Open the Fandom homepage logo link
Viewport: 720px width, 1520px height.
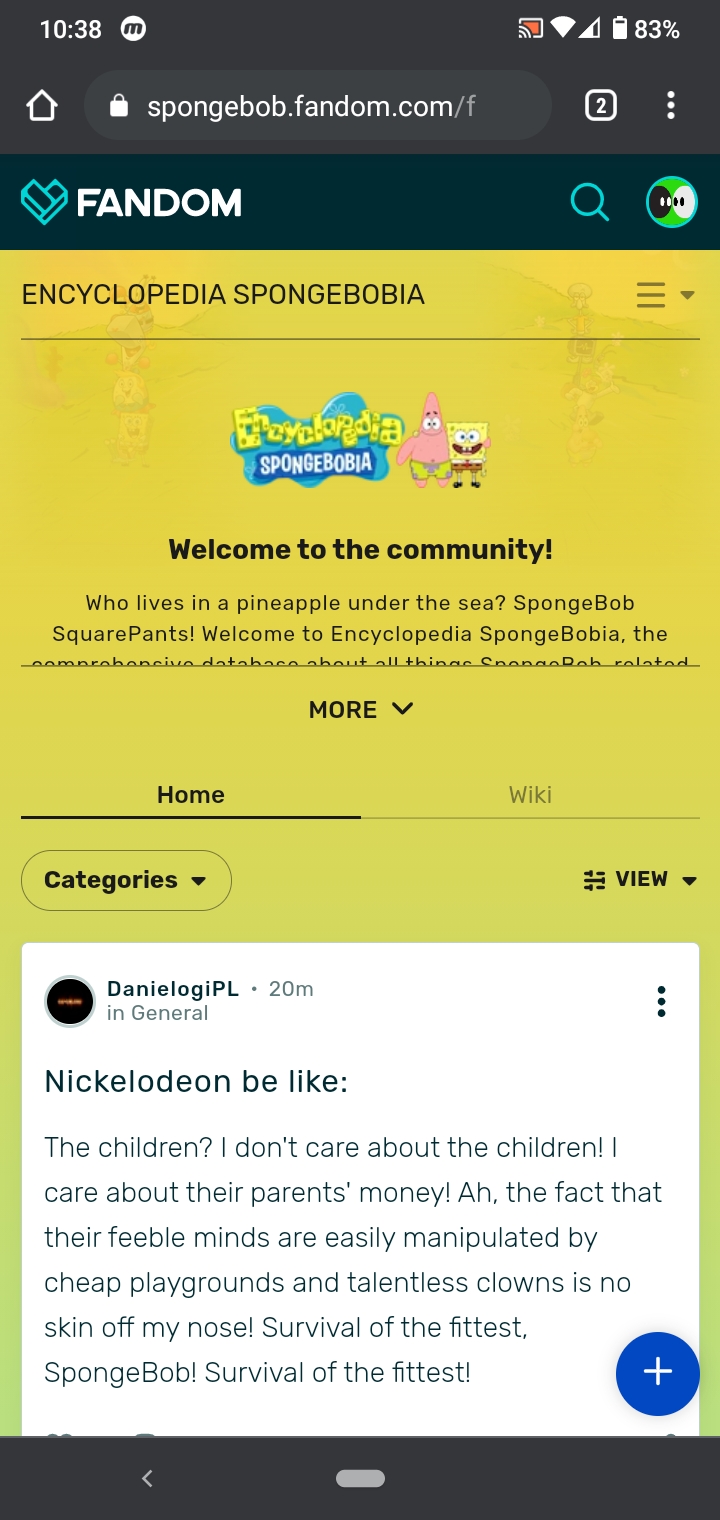pos(131,202)
